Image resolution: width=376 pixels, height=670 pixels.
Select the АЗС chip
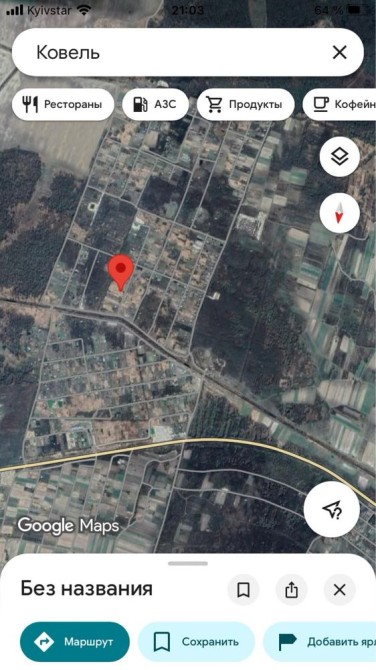point(155,104)
